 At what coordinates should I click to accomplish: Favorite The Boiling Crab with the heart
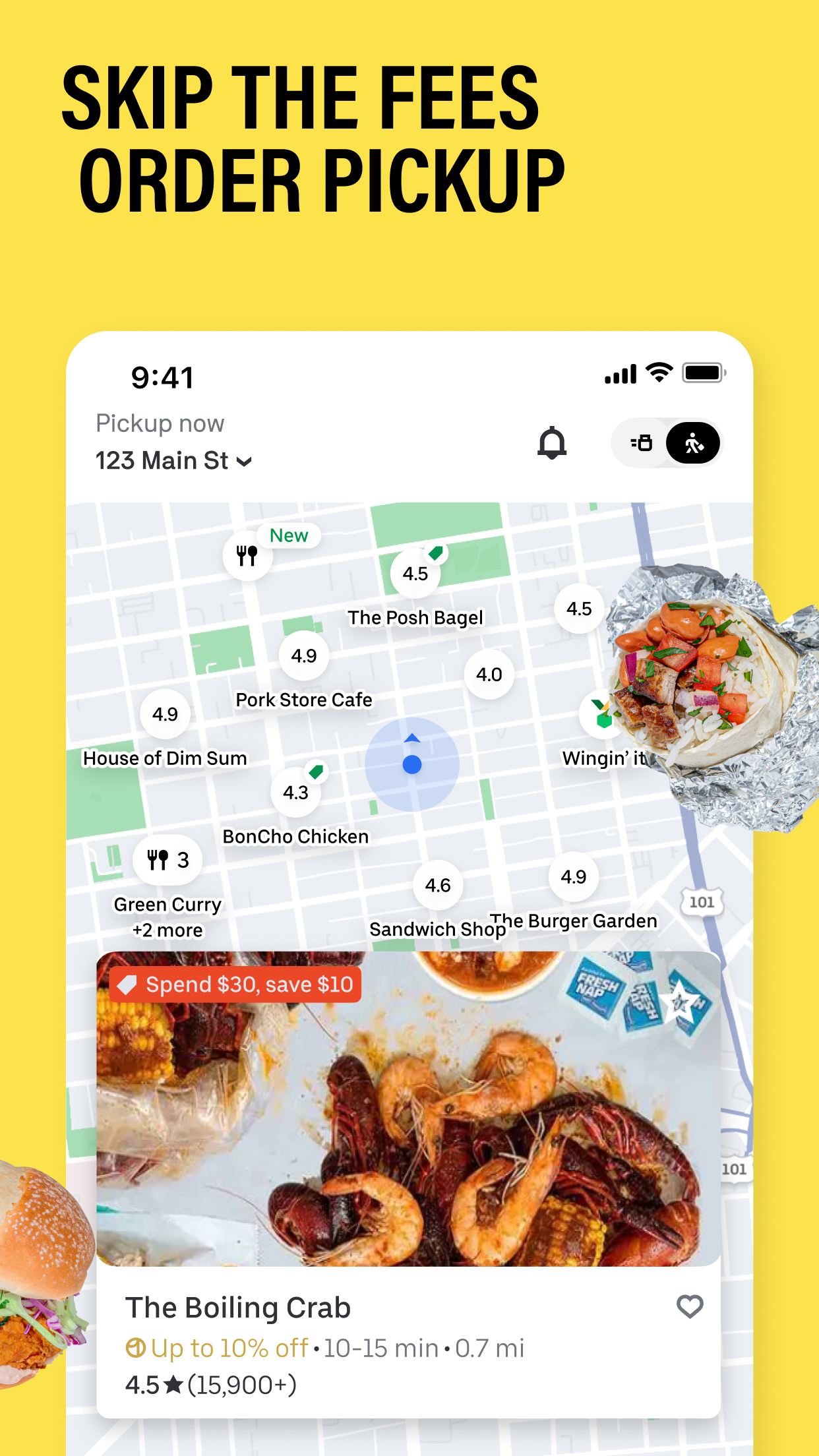point(690,1306)
